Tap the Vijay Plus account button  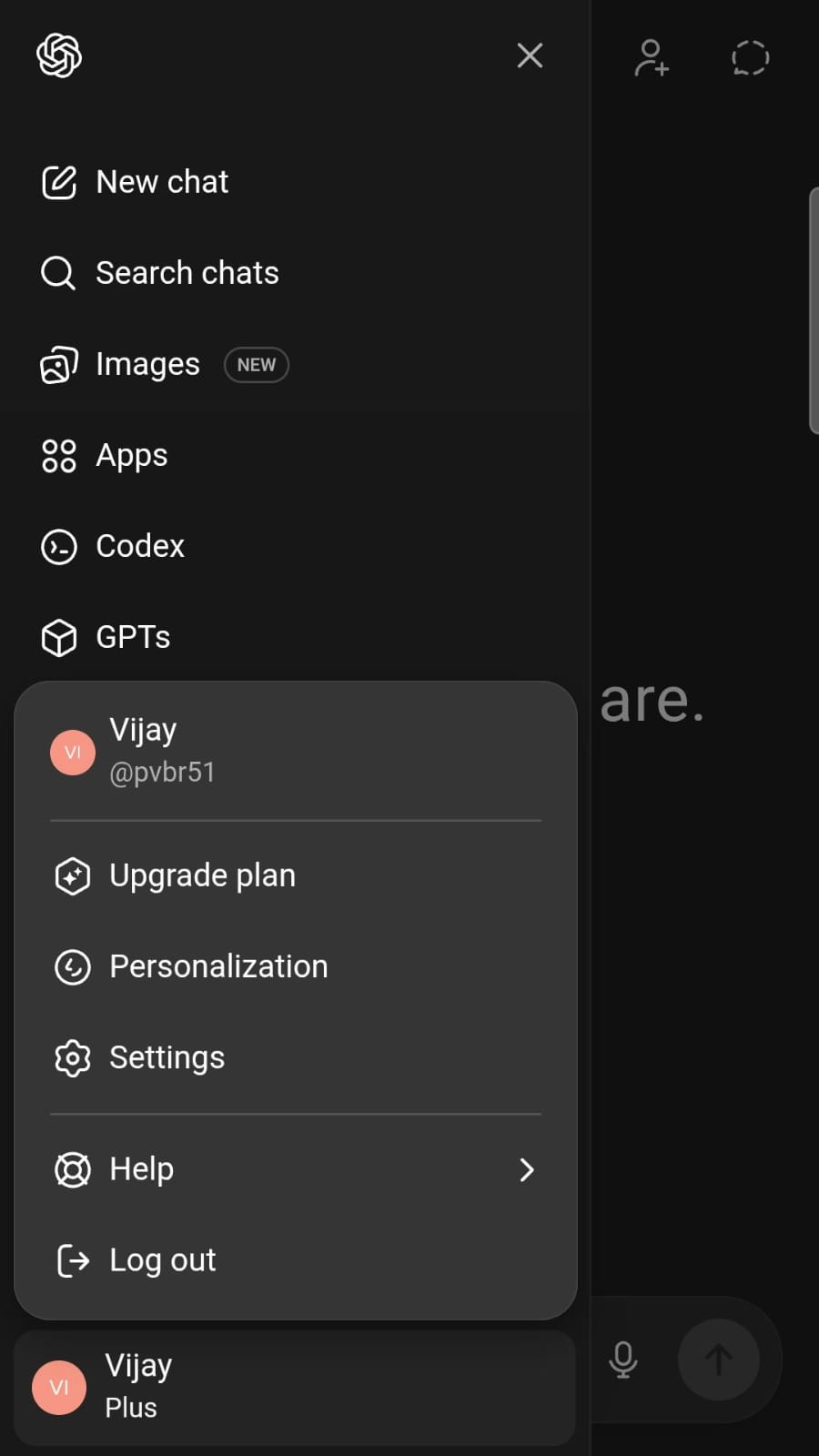[x=293, y=1387]
